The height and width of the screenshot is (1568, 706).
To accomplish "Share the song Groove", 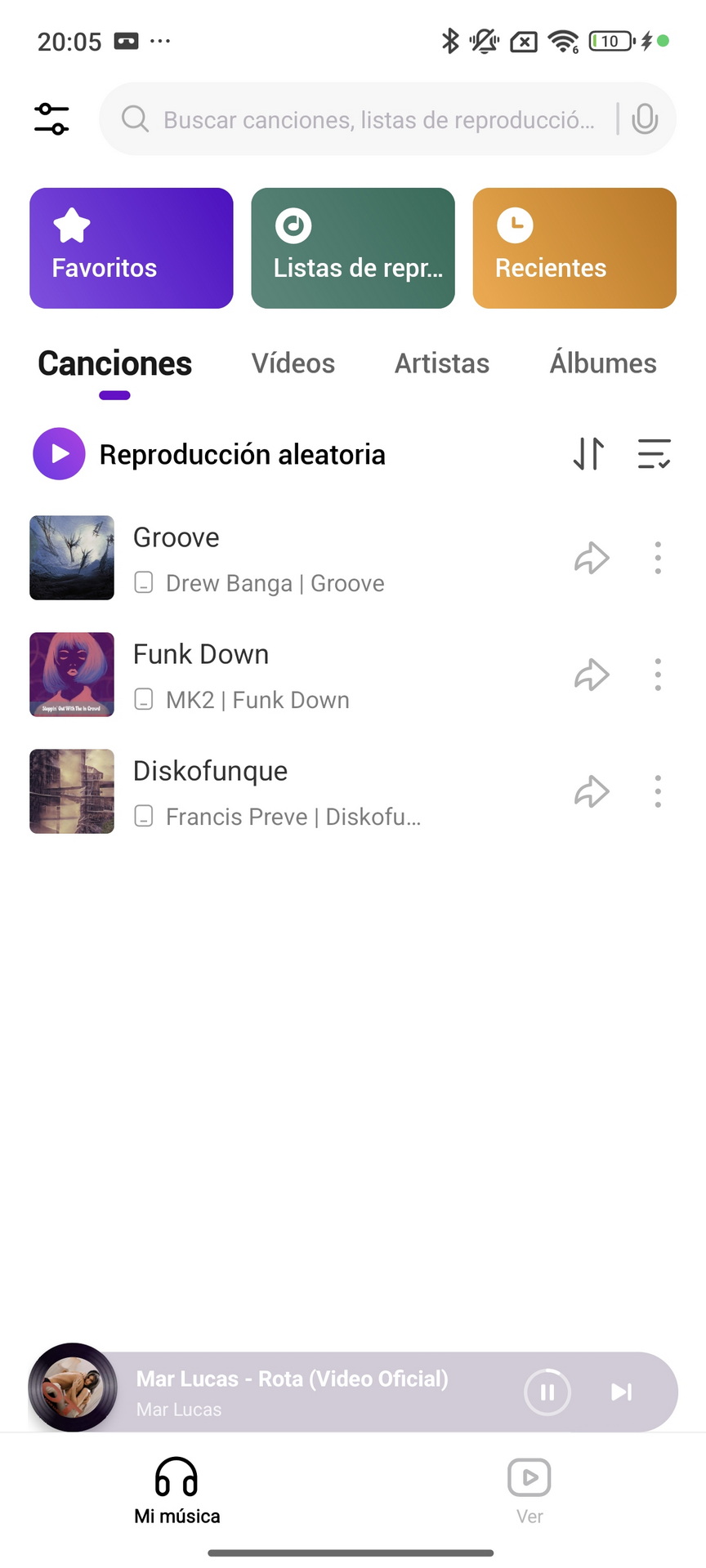I will click(x=592, y=559).
